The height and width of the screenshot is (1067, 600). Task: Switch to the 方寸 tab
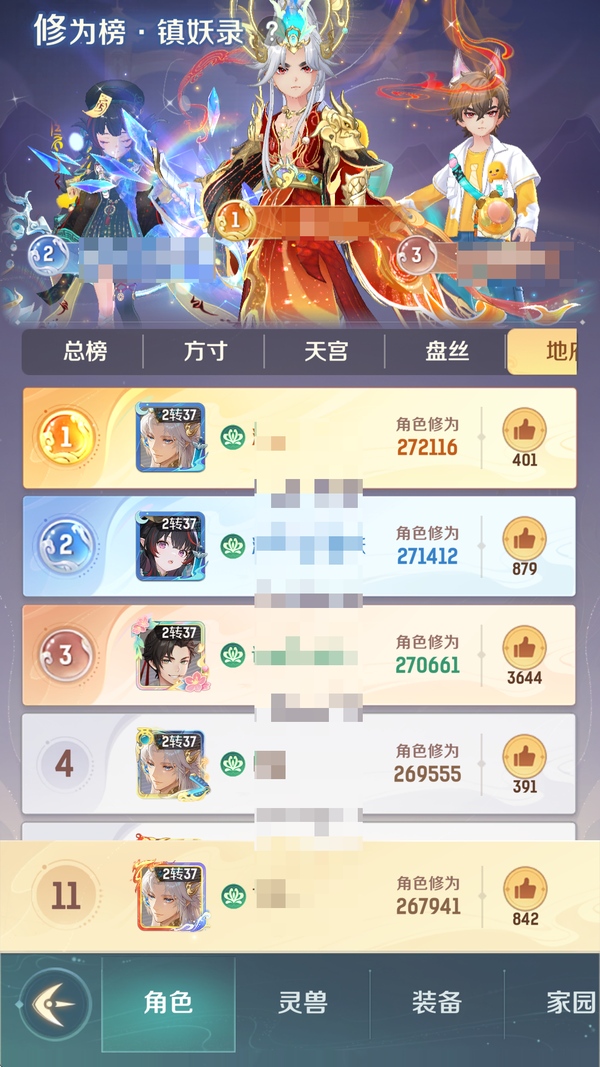tap(206, 352)
